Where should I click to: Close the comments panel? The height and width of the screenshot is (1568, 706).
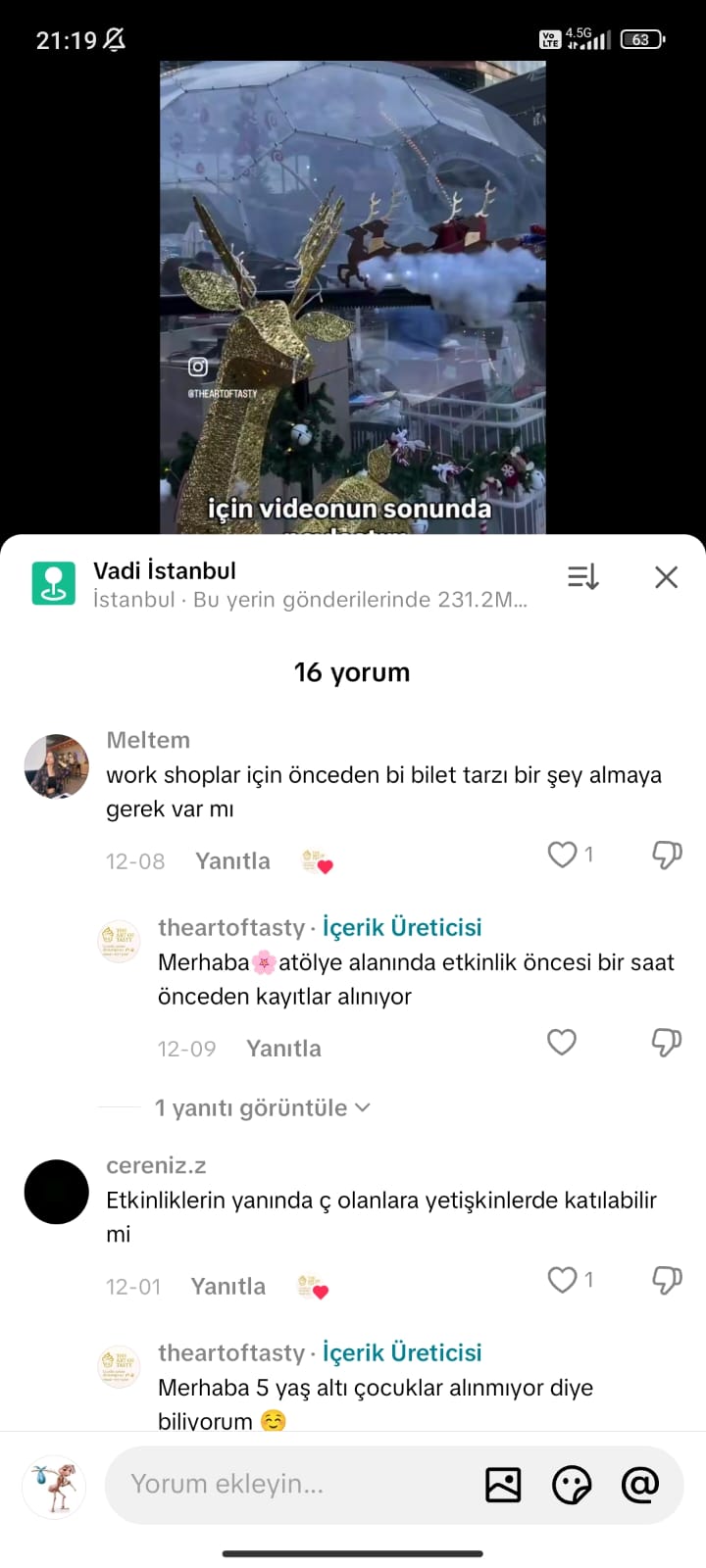coord(666,577)
